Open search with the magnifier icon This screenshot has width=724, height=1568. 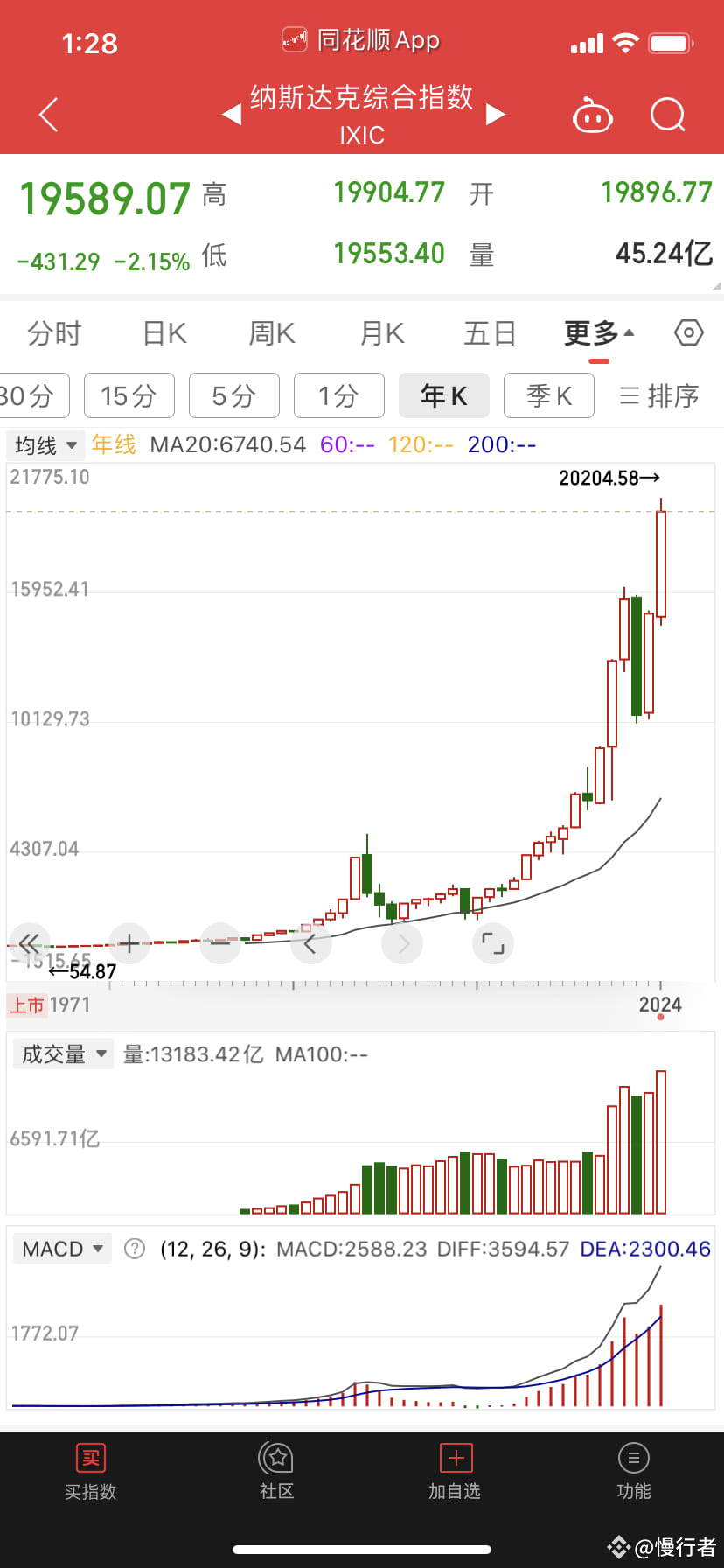click(x=667, y=115)
